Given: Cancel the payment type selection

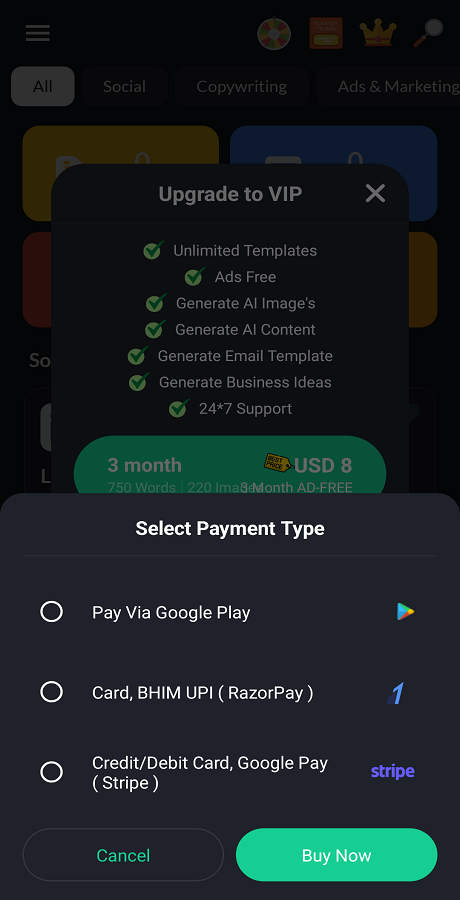Looking at the screenshot, I should pos(123,855).
